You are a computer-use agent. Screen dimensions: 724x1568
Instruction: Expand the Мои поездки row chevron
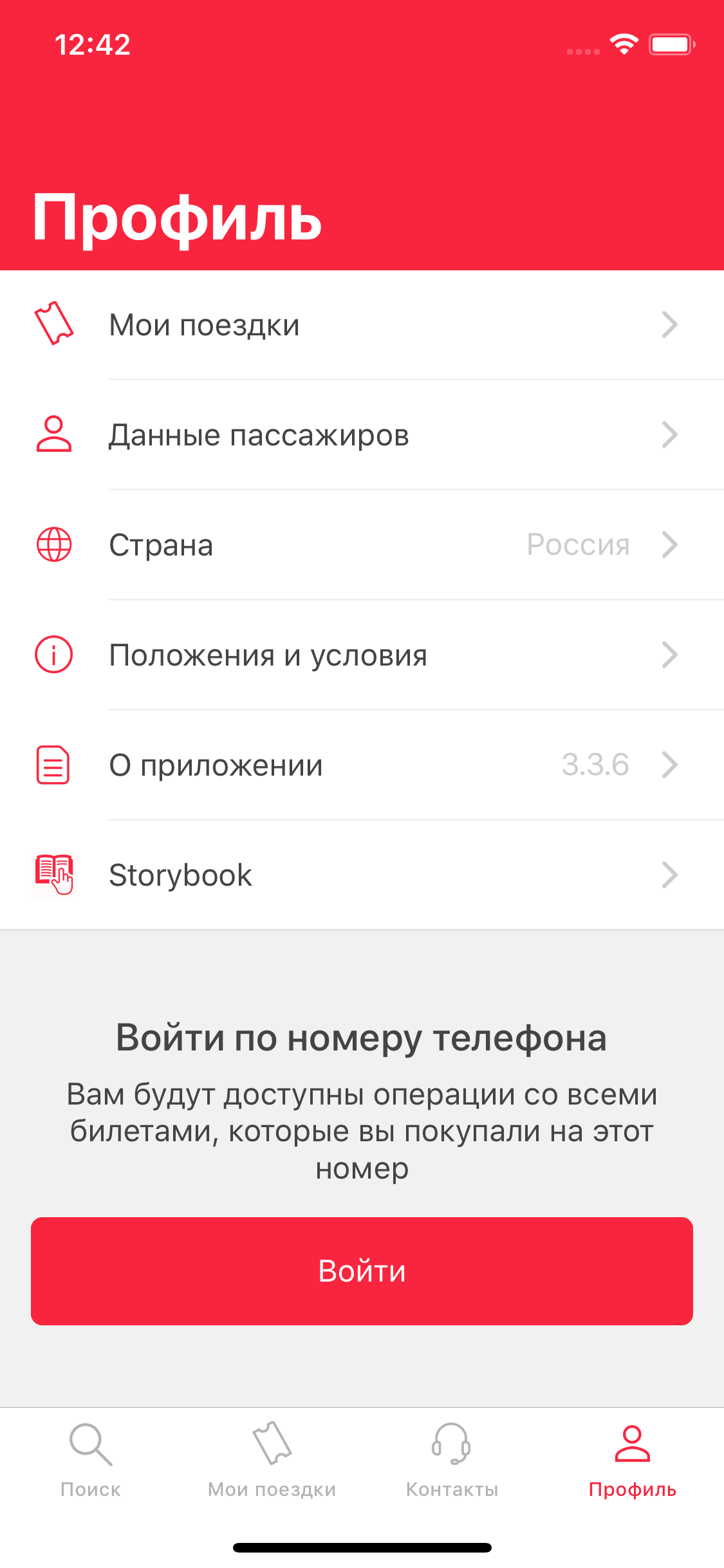pos(670,324)
